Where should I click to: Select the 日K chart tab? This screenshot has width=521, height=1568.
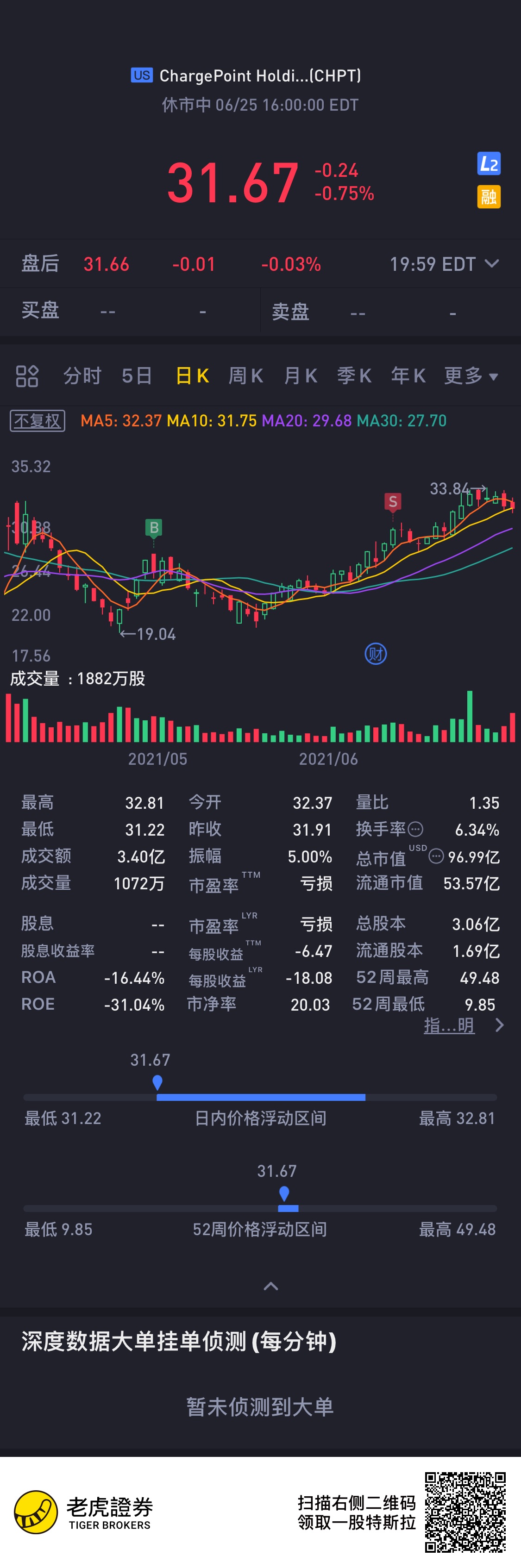(192, 376)
